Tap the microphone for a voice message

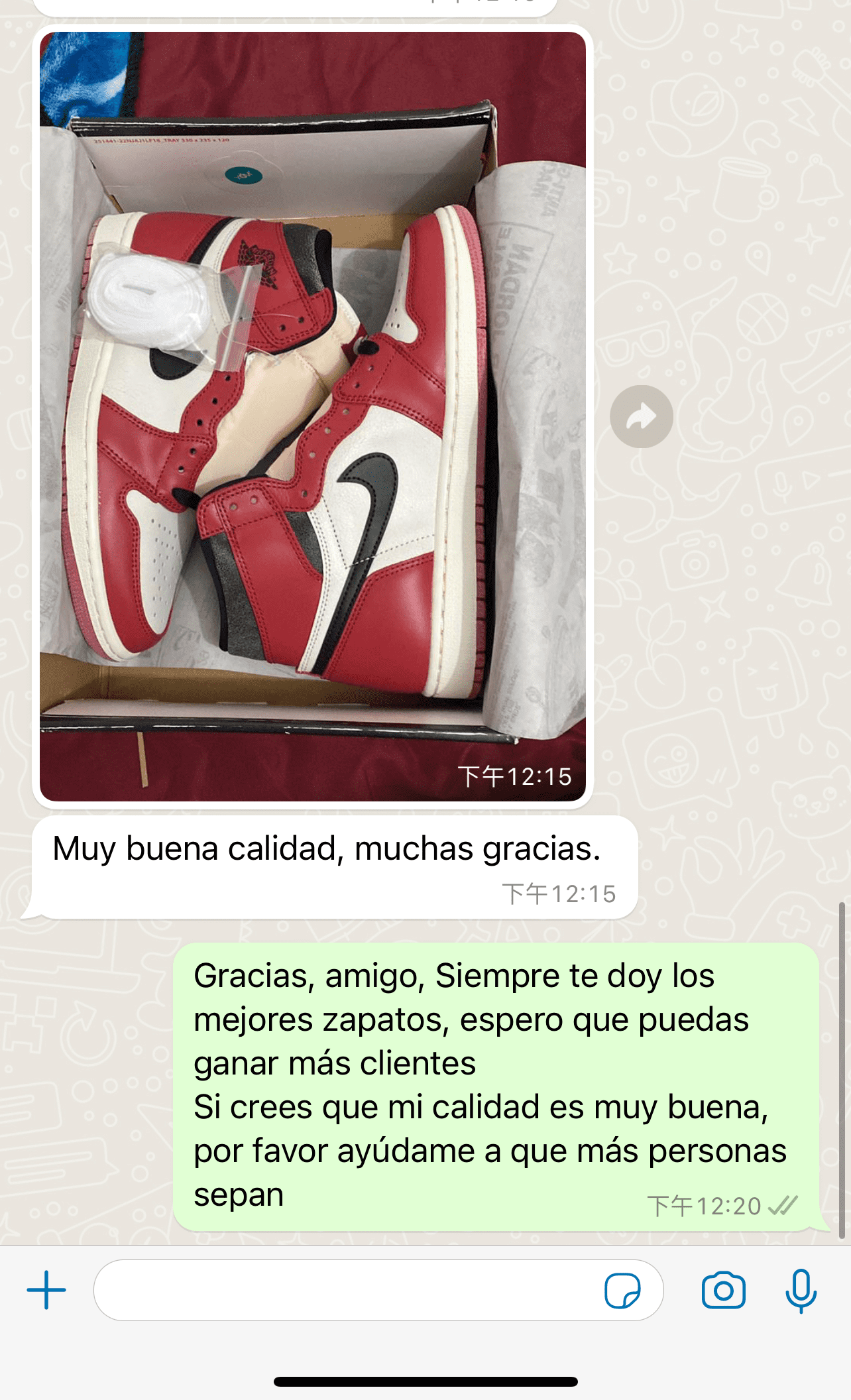coord(801,1290)
